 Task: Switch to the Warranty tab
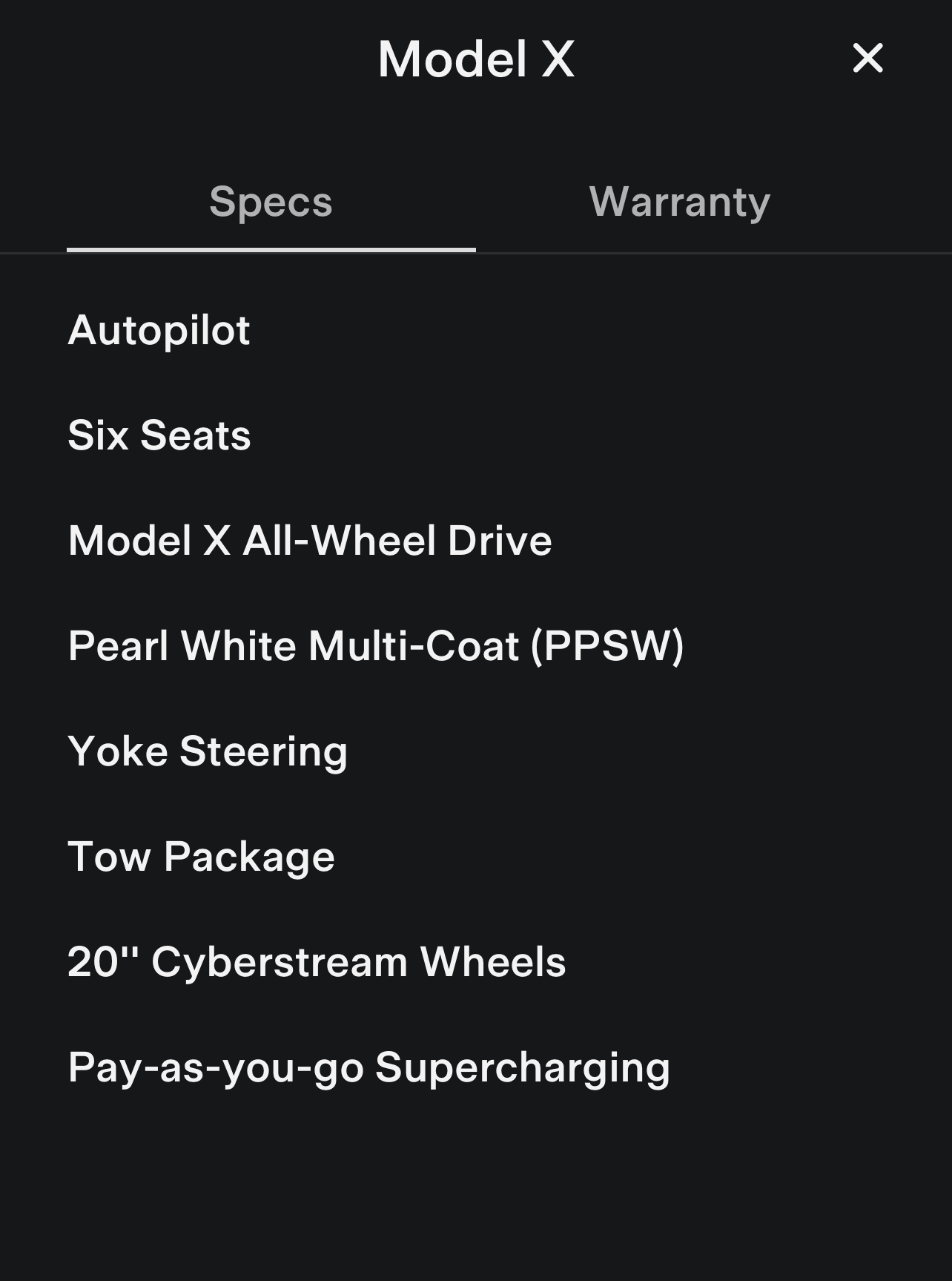click(679, 202)
